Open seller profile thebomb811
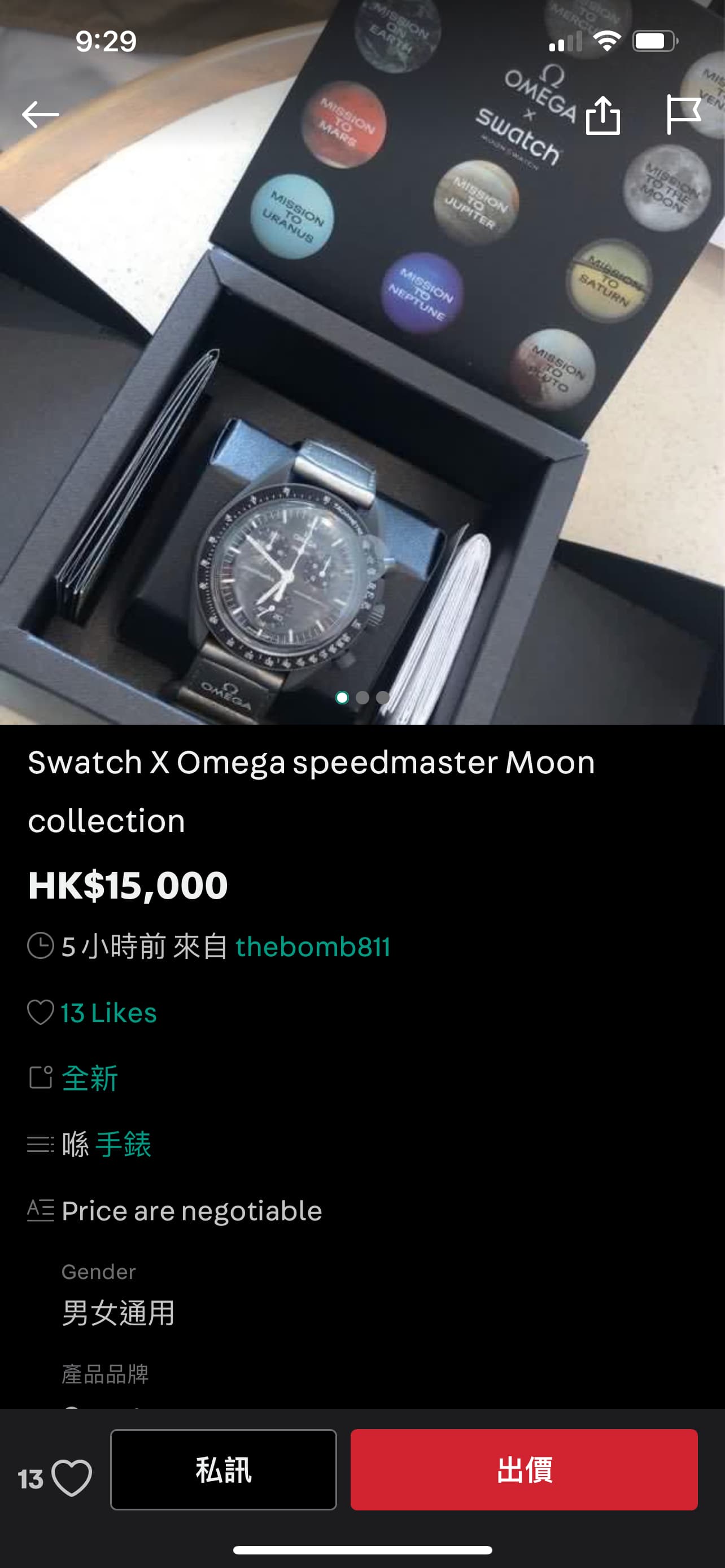 tap(313, 947)
